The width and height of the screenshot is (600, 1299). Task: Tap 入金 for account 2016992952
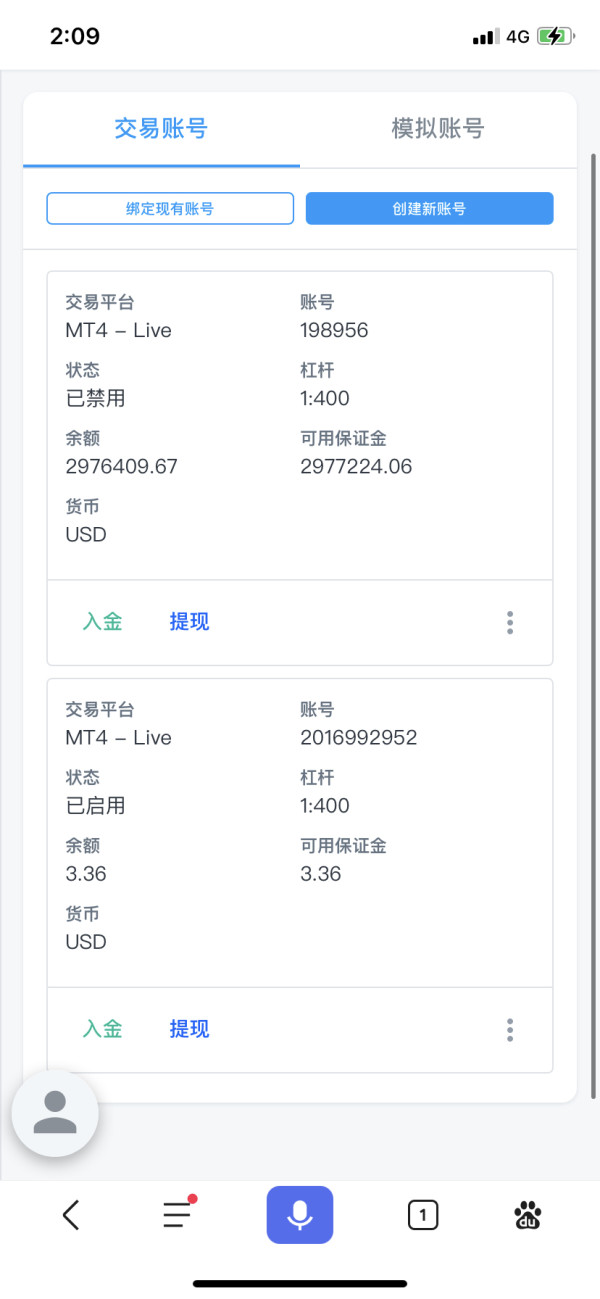(x=102, y=1029)
